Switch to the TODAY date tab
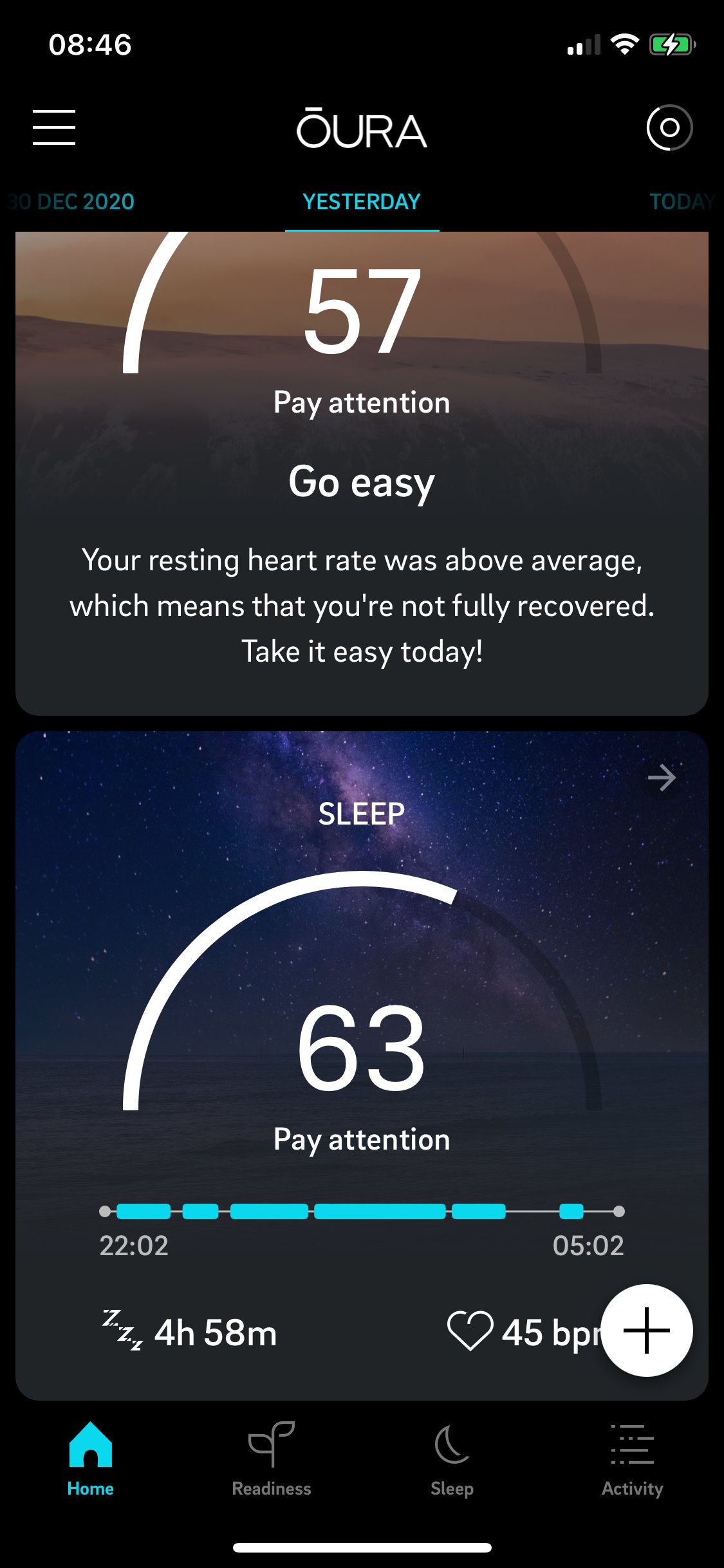This screenshot has height=1568, width=724. pos(682,202)
